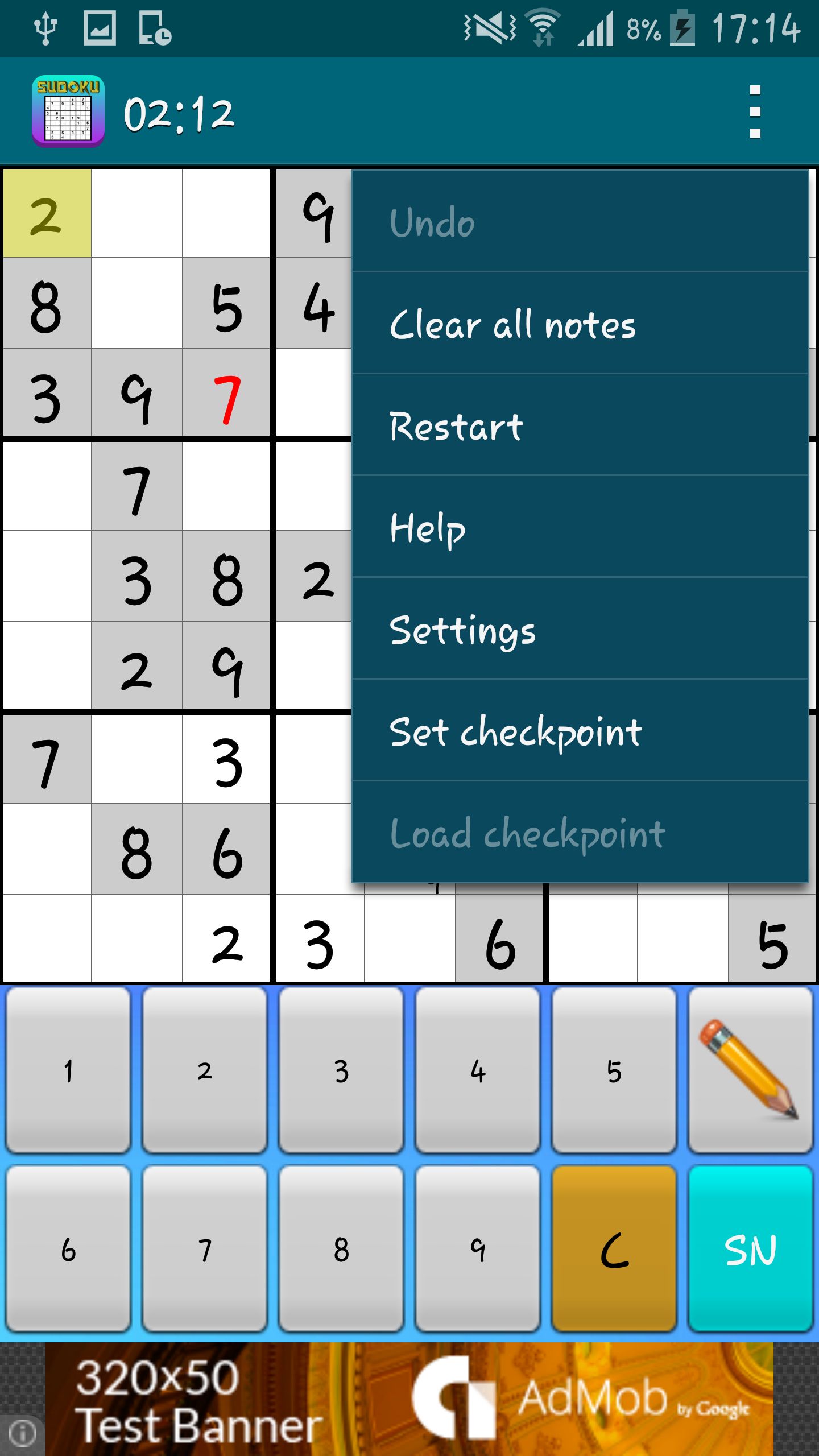Enter number 3 on the keypad
The width and height of the screenshot is (819, 1456).
coord(341,1070)
